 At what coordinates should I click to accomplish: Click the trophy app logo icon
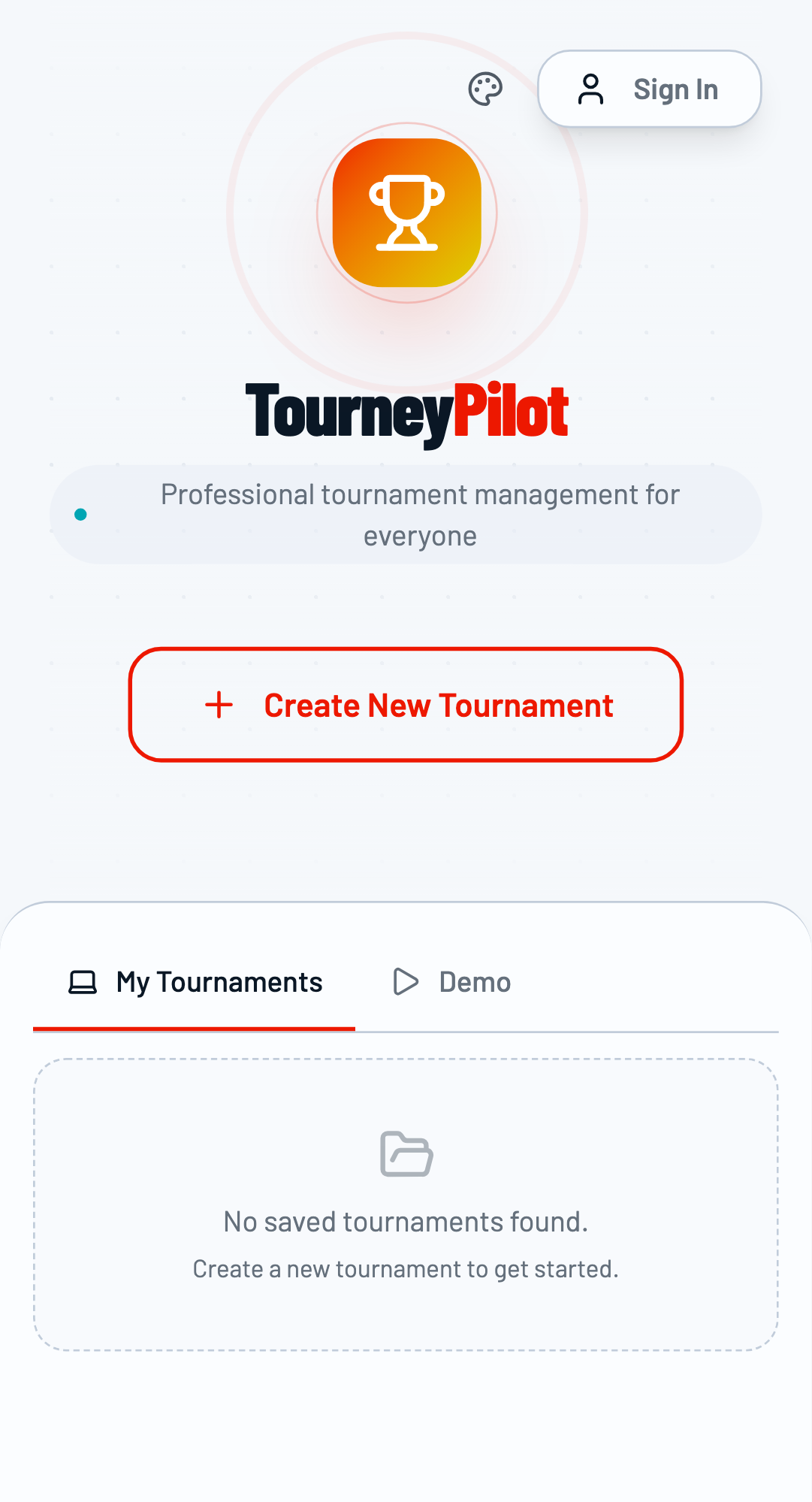click(x=406, y=213)
